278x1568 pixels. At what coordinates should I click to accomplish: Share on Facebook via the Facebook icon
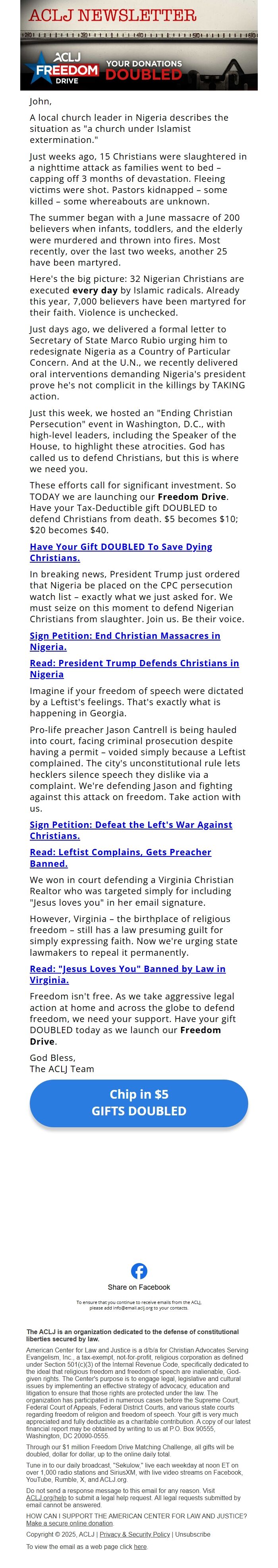139,1271
